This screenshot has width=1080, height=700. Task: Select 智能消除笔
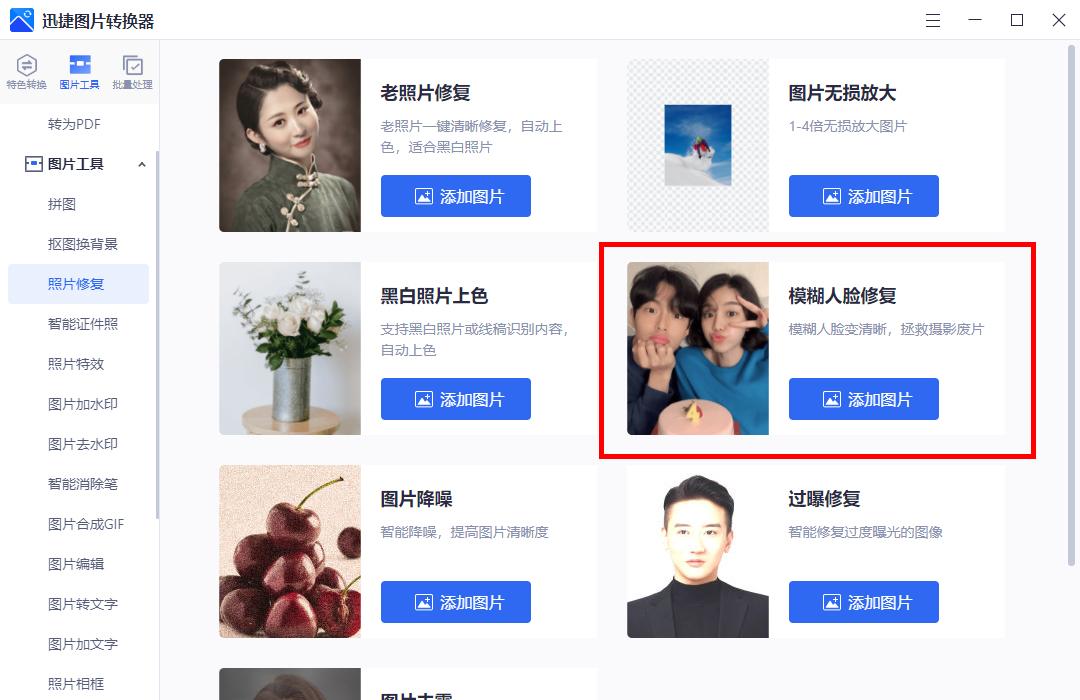[82, 484]
